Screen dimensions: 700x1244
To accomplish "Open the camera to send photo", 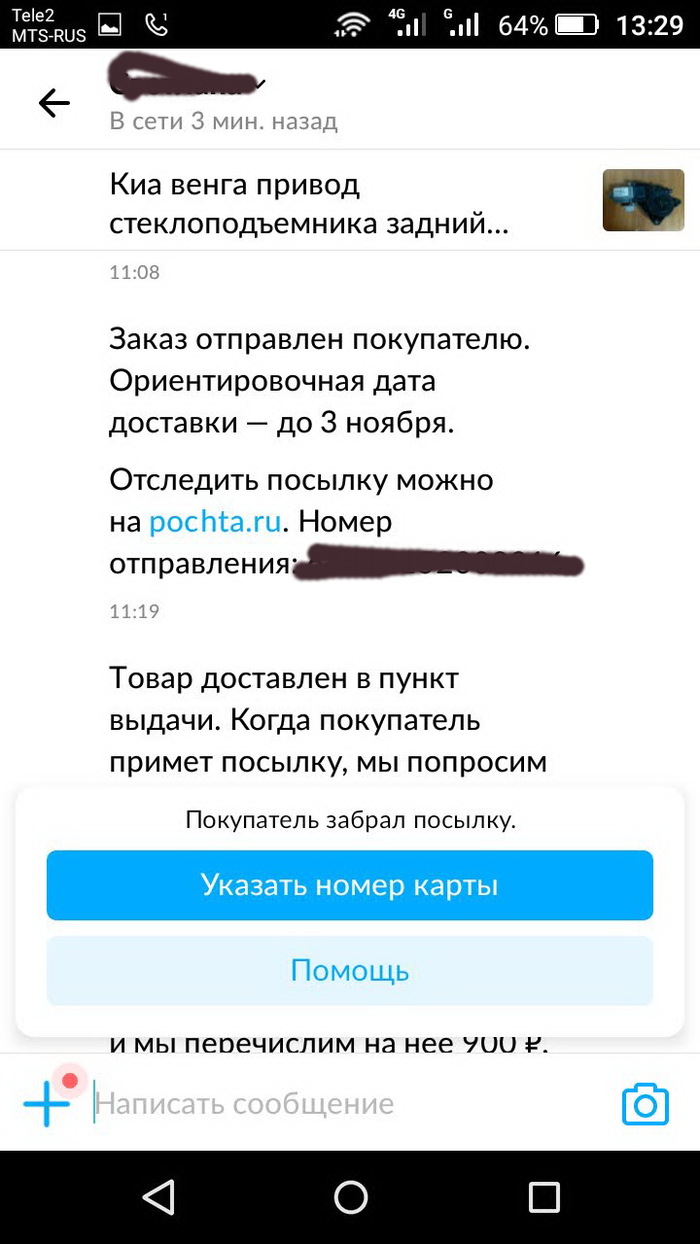I will pos(645,1104).
